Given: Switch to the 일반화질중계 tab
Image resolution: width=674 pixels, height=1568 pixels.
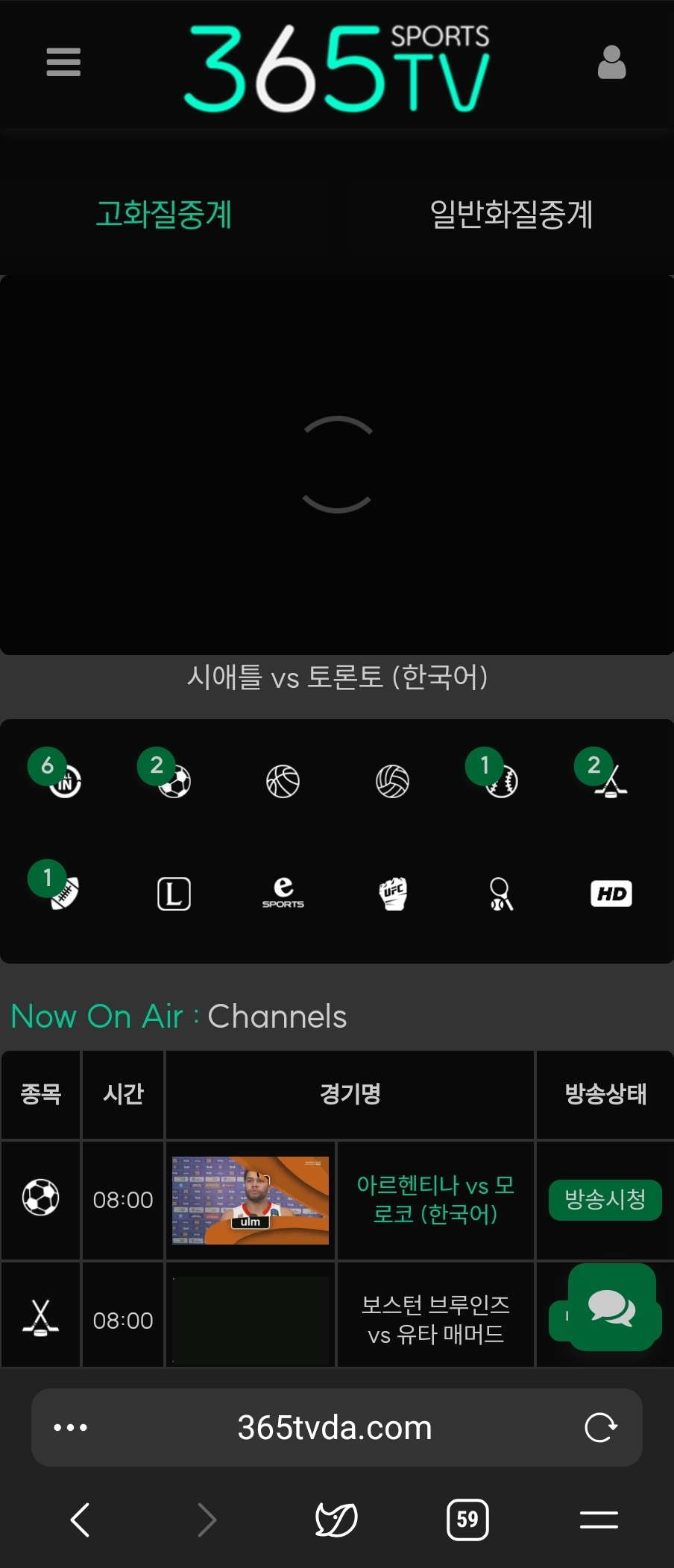Looking at the screenshot, I should [511, 214].
